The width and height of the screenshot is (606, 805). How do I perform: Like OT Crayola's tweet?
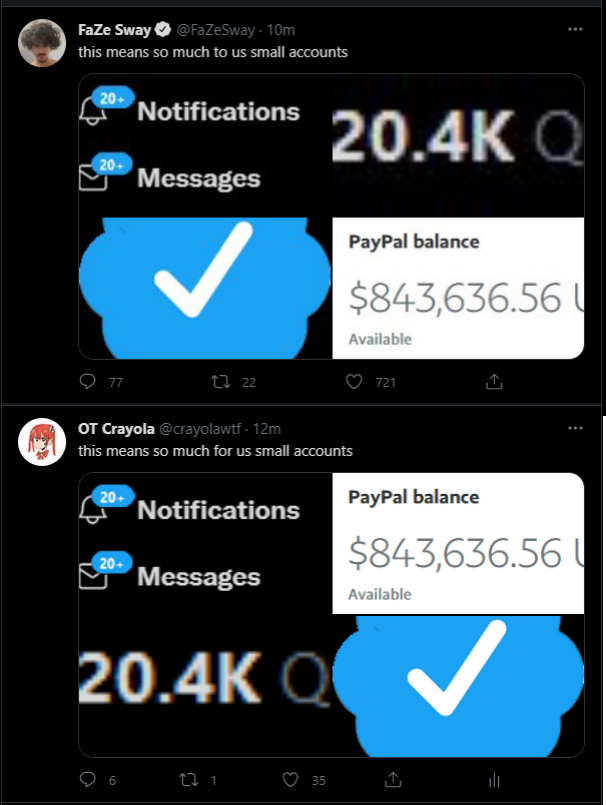pos(291,780)
